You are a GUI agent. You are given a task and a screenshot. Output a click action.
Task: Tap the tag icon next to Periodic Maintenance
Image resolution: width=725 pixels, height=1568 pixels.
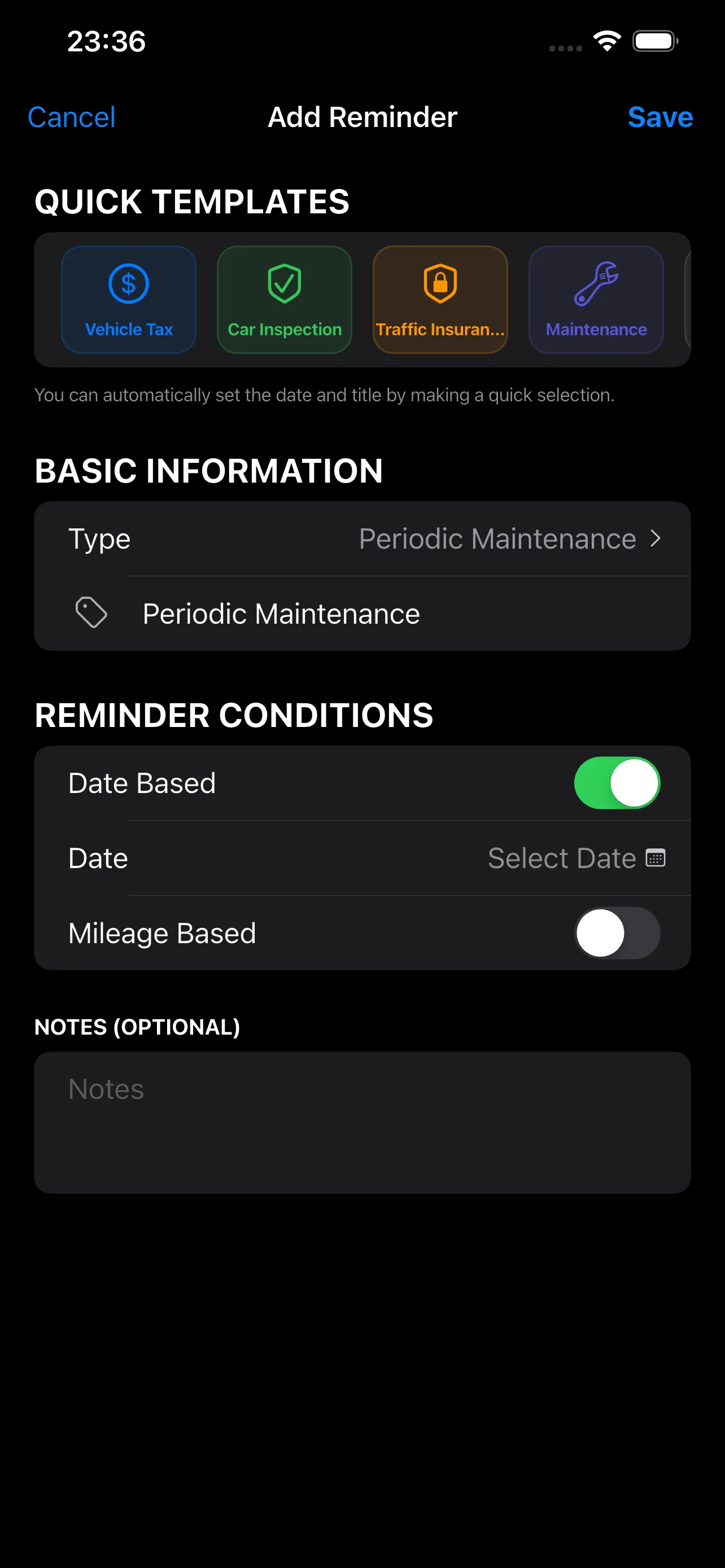point(91,613)
